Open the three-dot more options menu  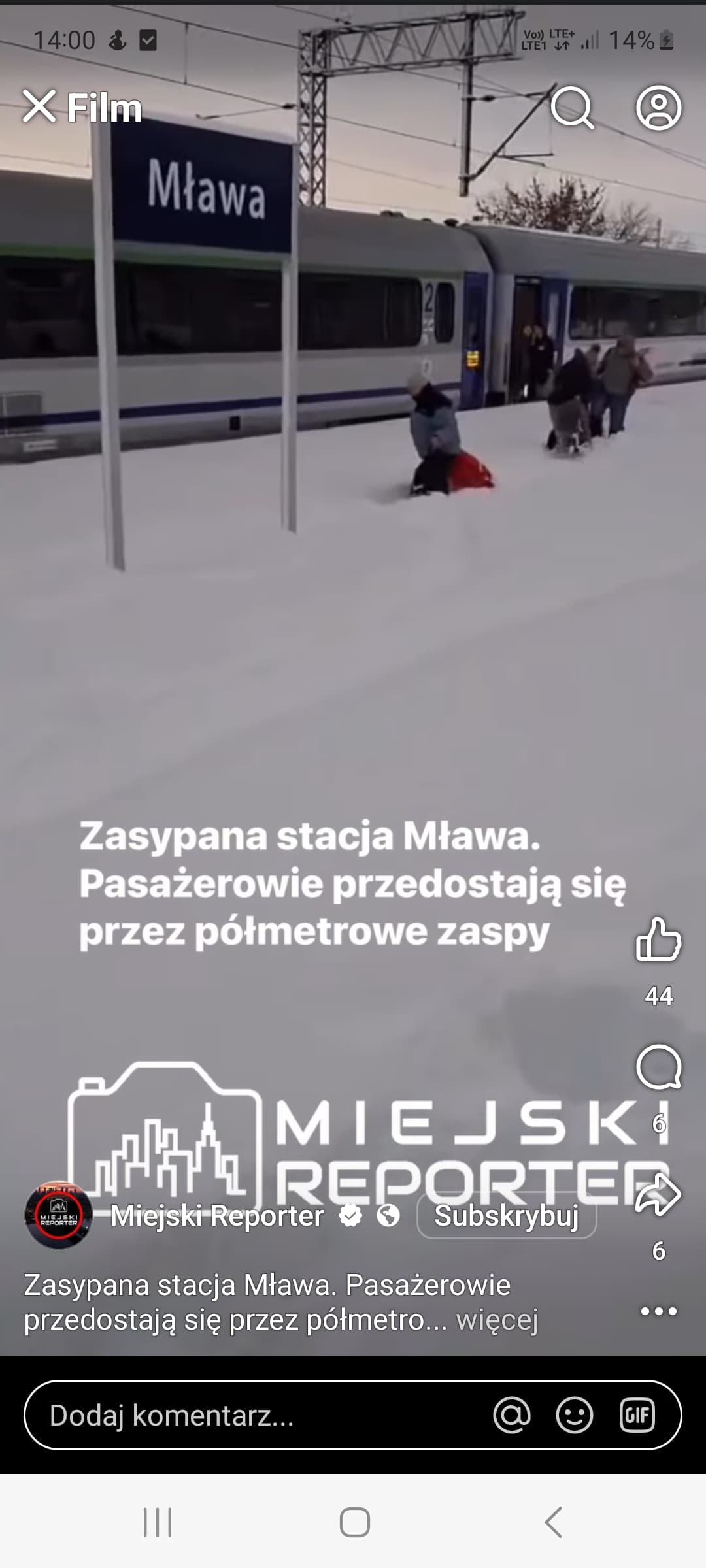tap(659, 1311)
